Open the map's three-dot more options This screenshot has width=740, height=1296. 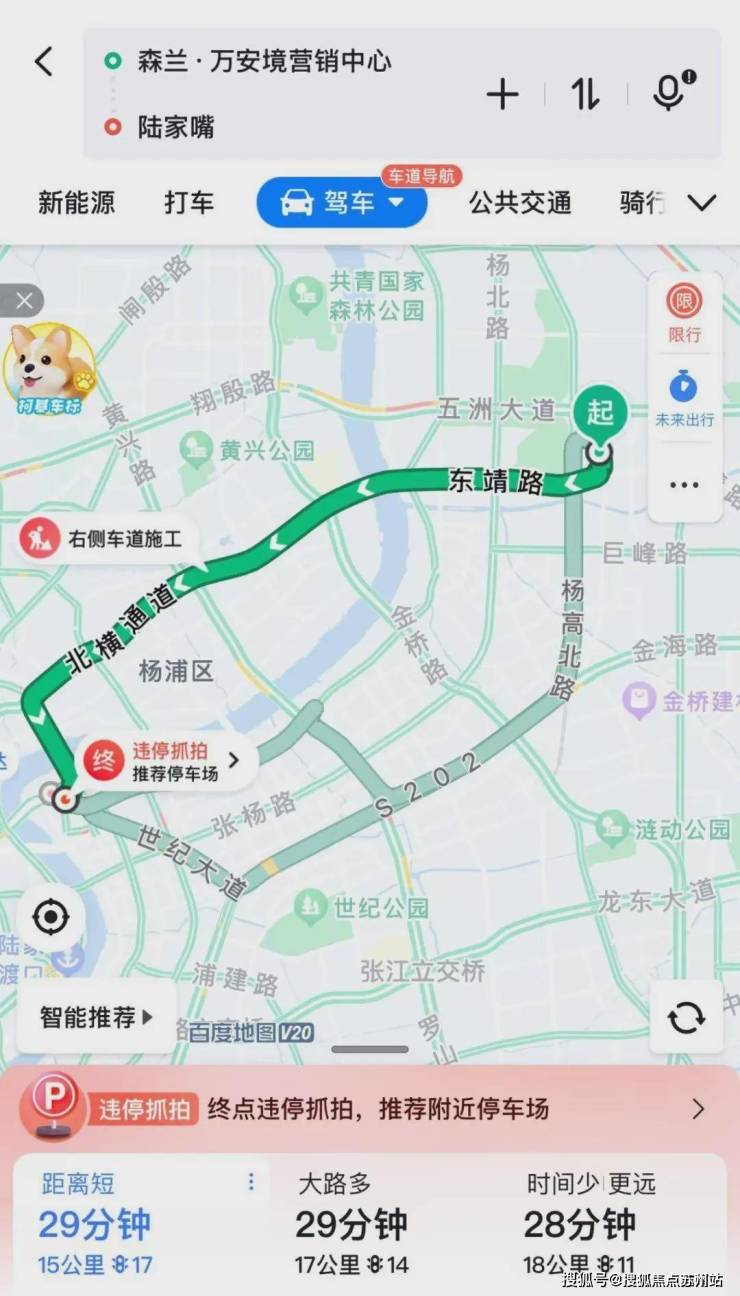coord(685,485)
